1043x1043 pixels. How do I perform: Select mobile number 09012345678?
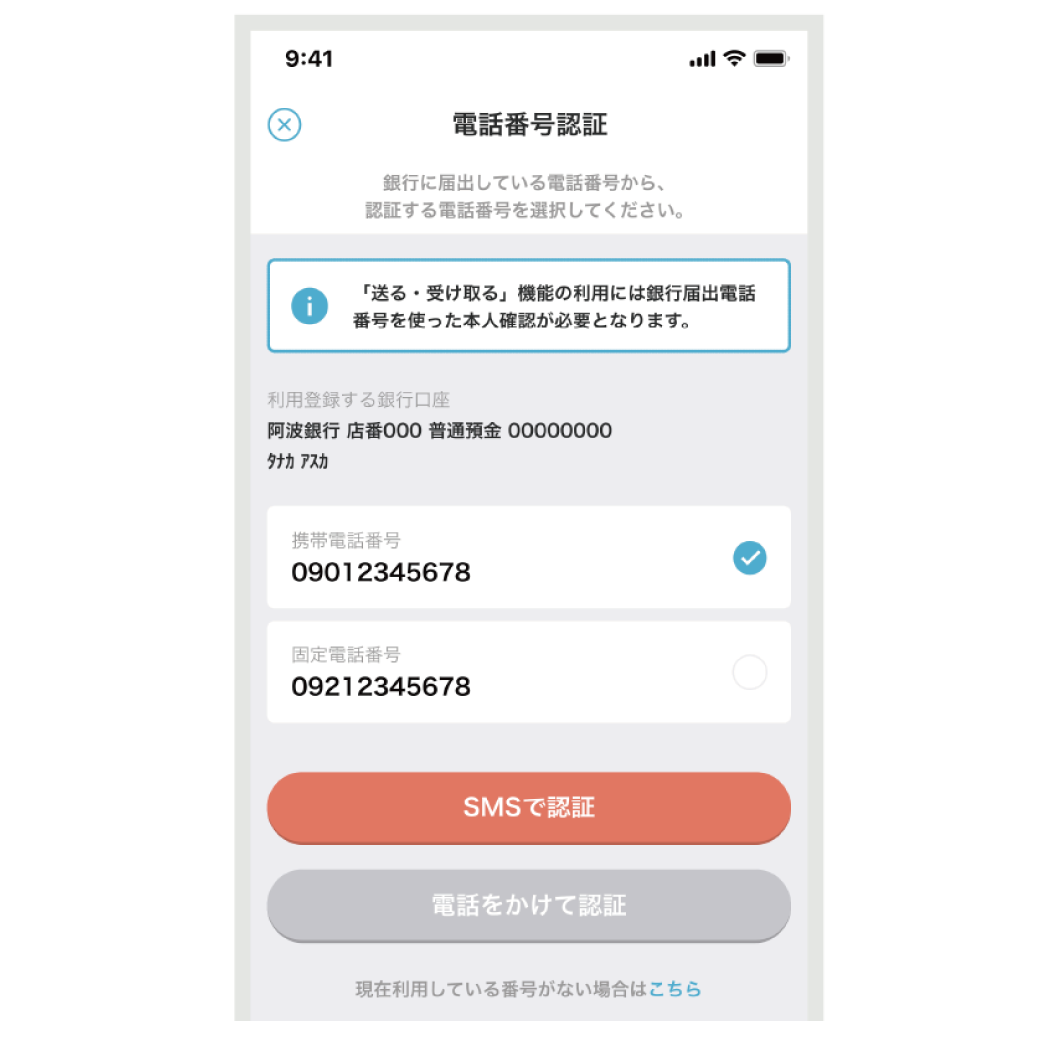point(528,558)
